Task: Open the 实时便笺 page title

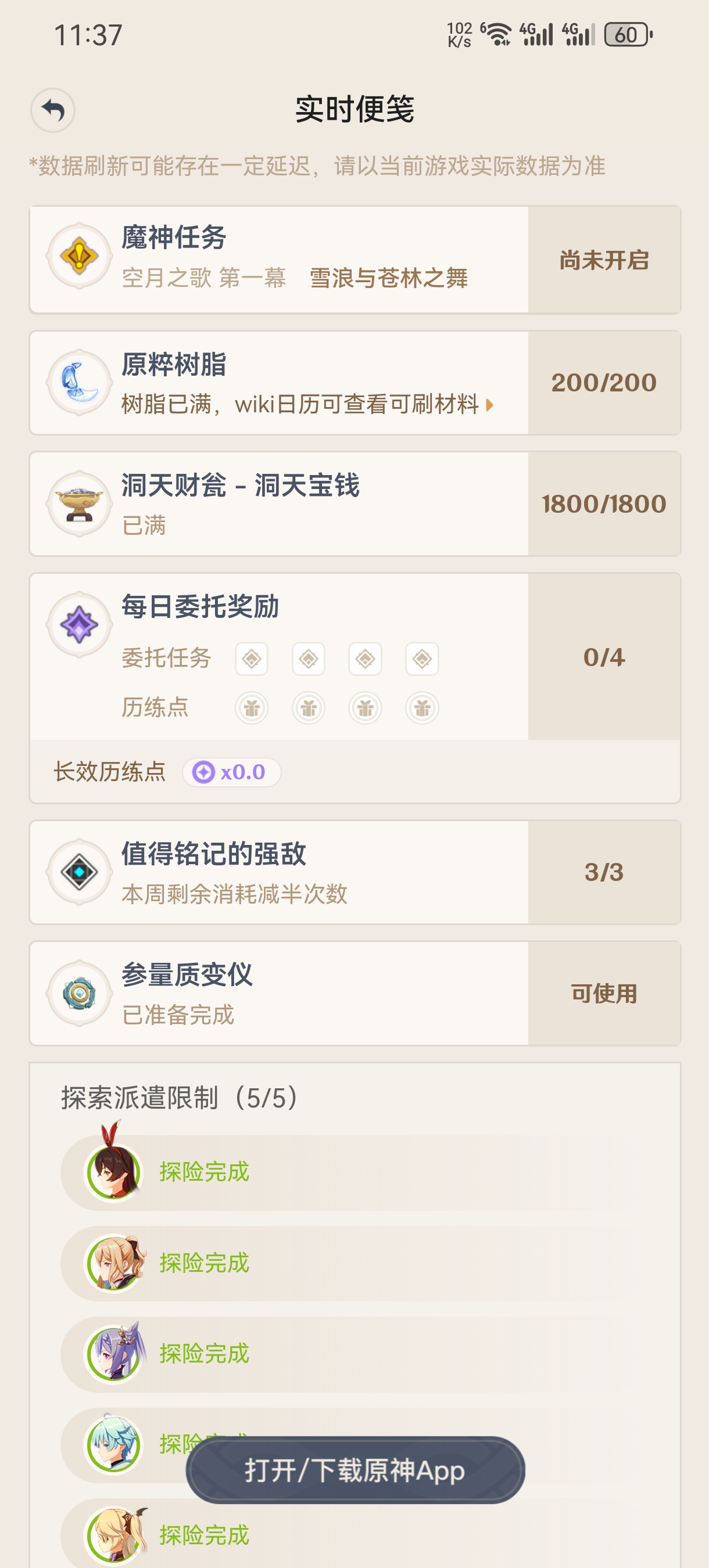Action: coord(354,110)
